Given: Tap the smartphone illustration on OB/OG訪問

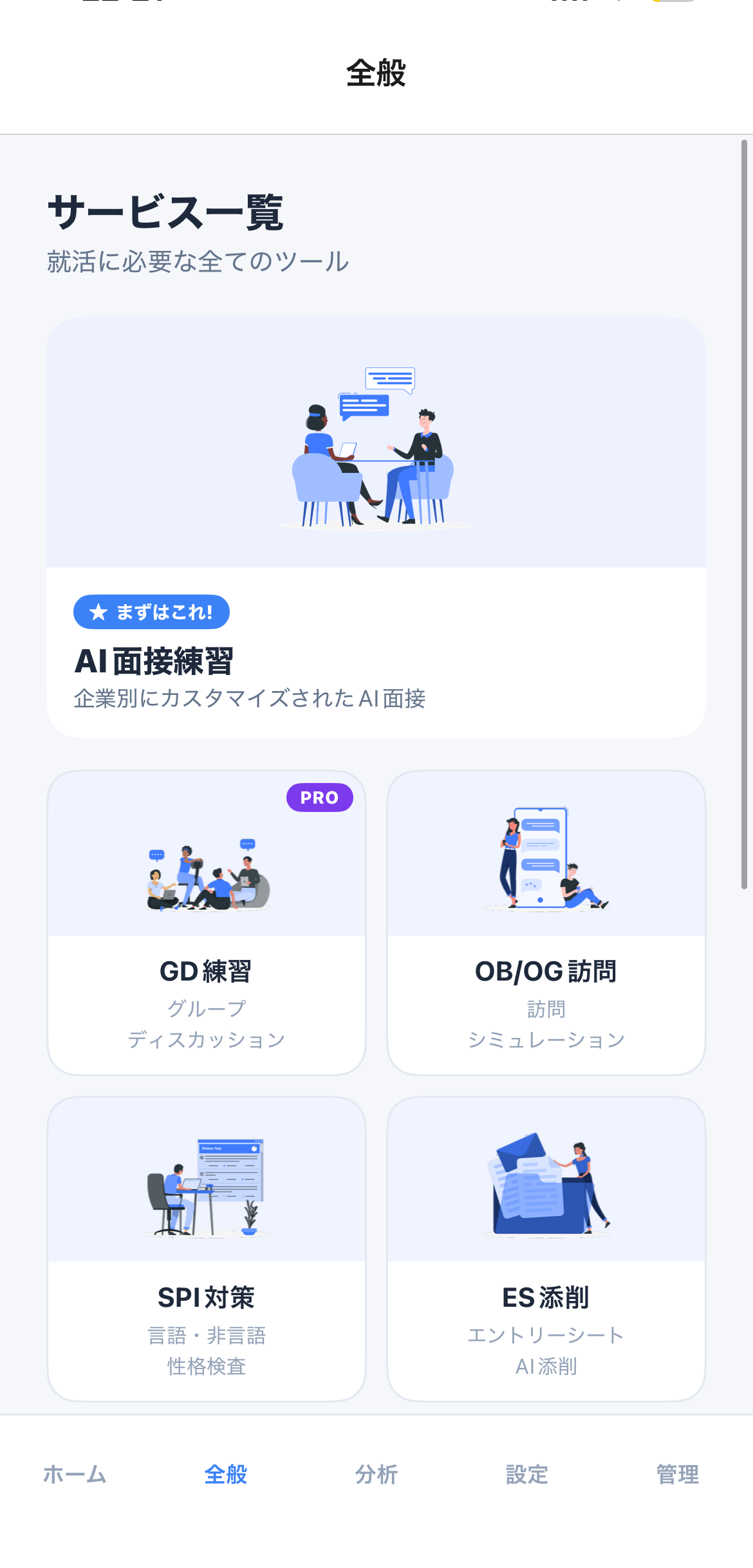Looking at the screenshot, I should click(x=546, y=856).
